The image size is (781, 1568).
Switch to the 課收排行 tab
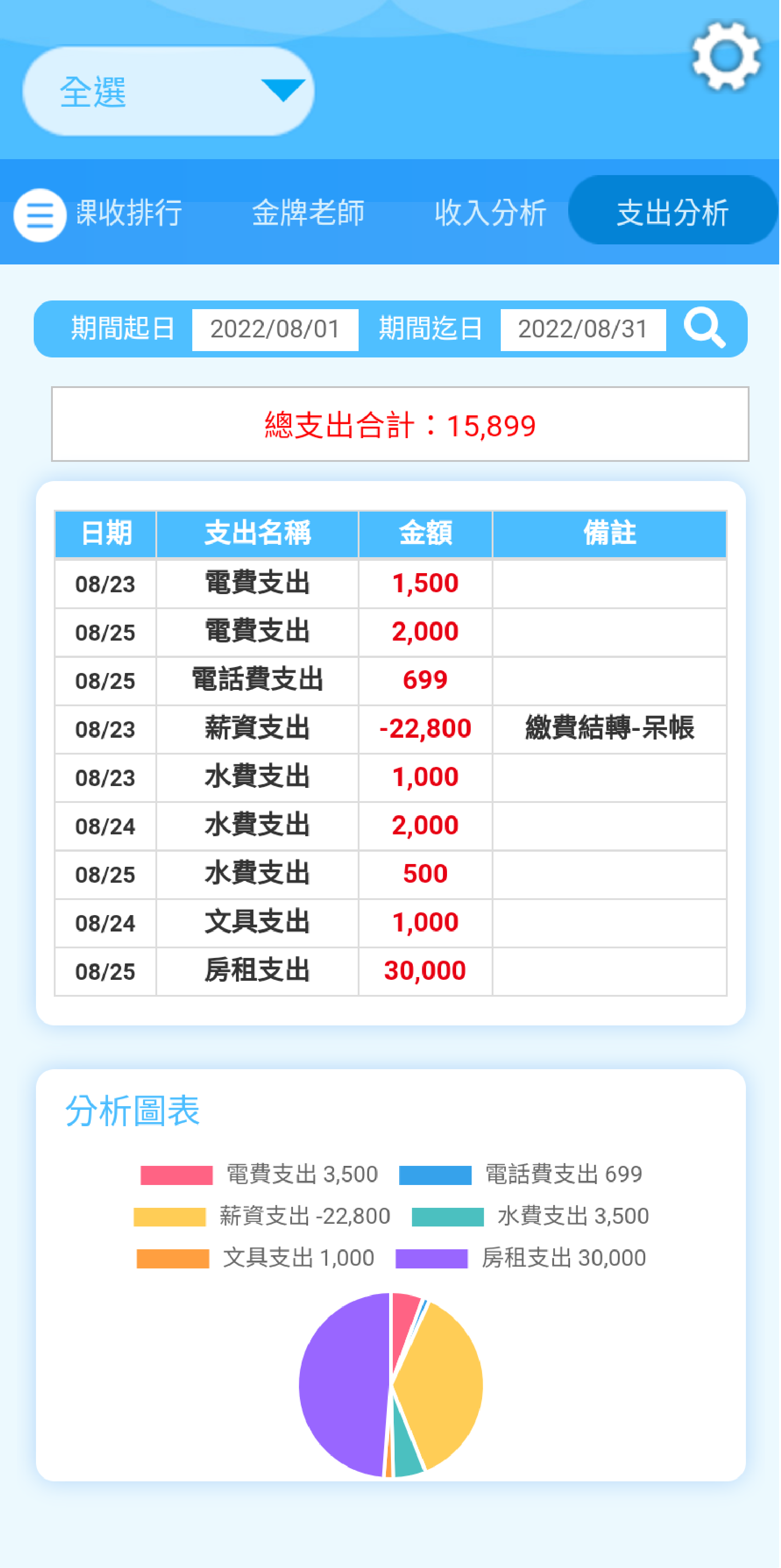(x=129, y=214)
